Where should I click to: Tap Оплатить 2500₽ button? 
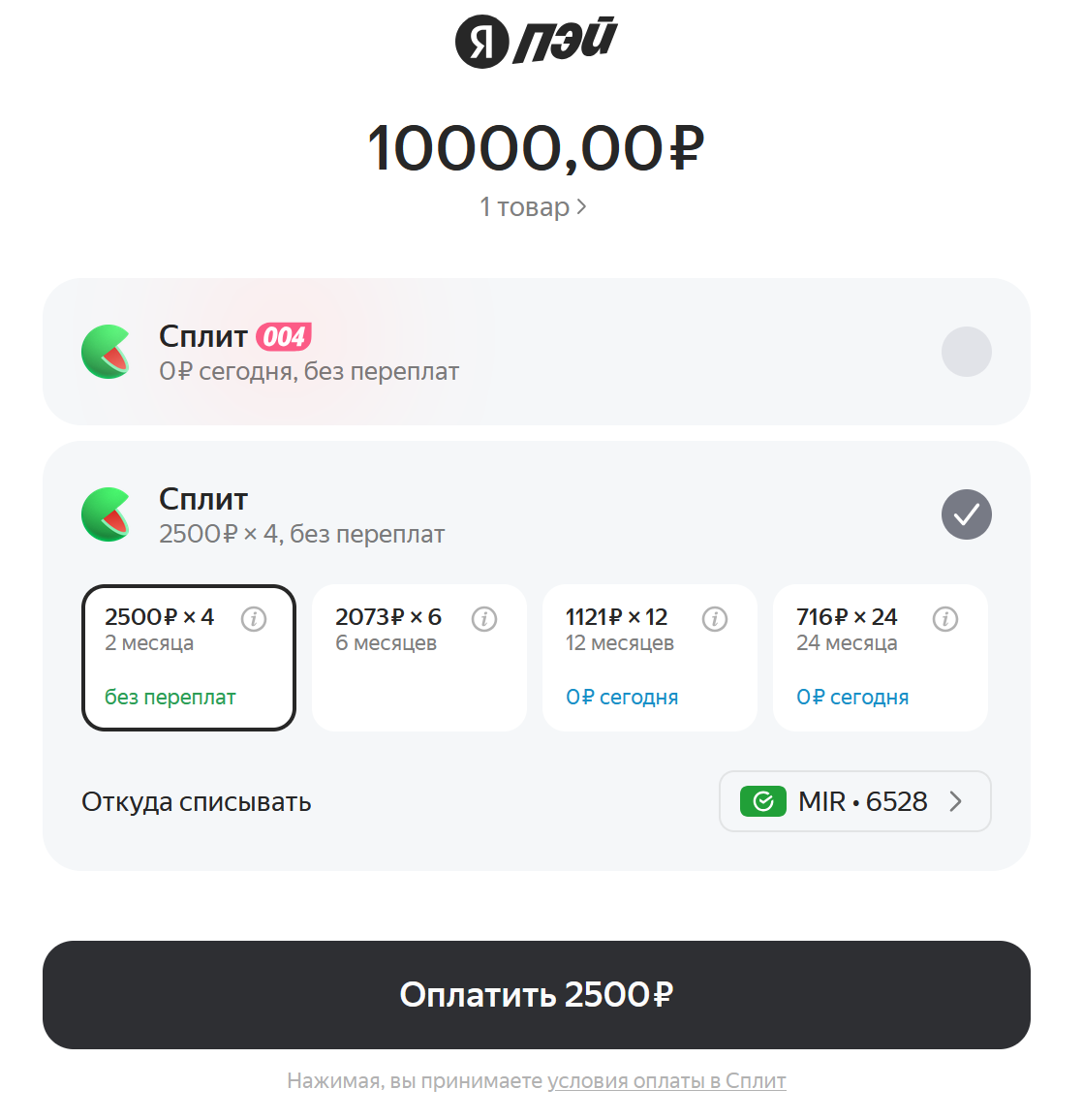tap(536, 995)
